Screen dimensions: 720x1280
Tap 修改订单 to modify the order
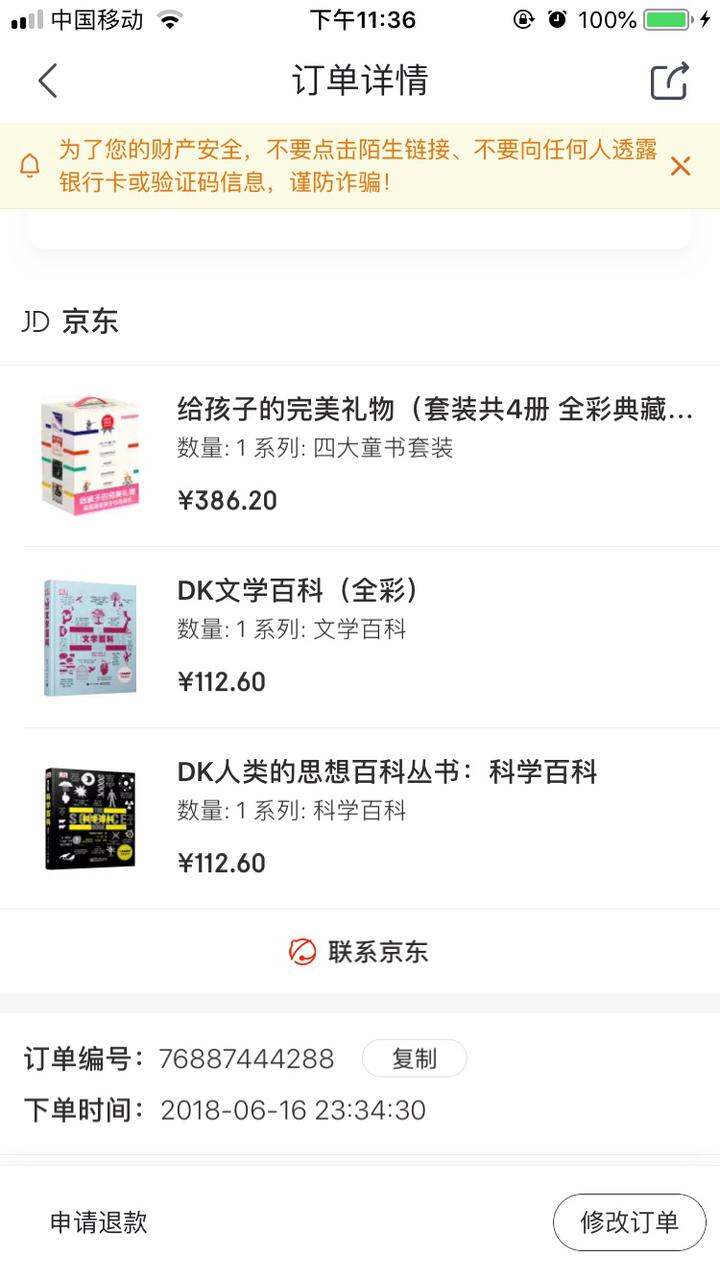(629, 1222)
